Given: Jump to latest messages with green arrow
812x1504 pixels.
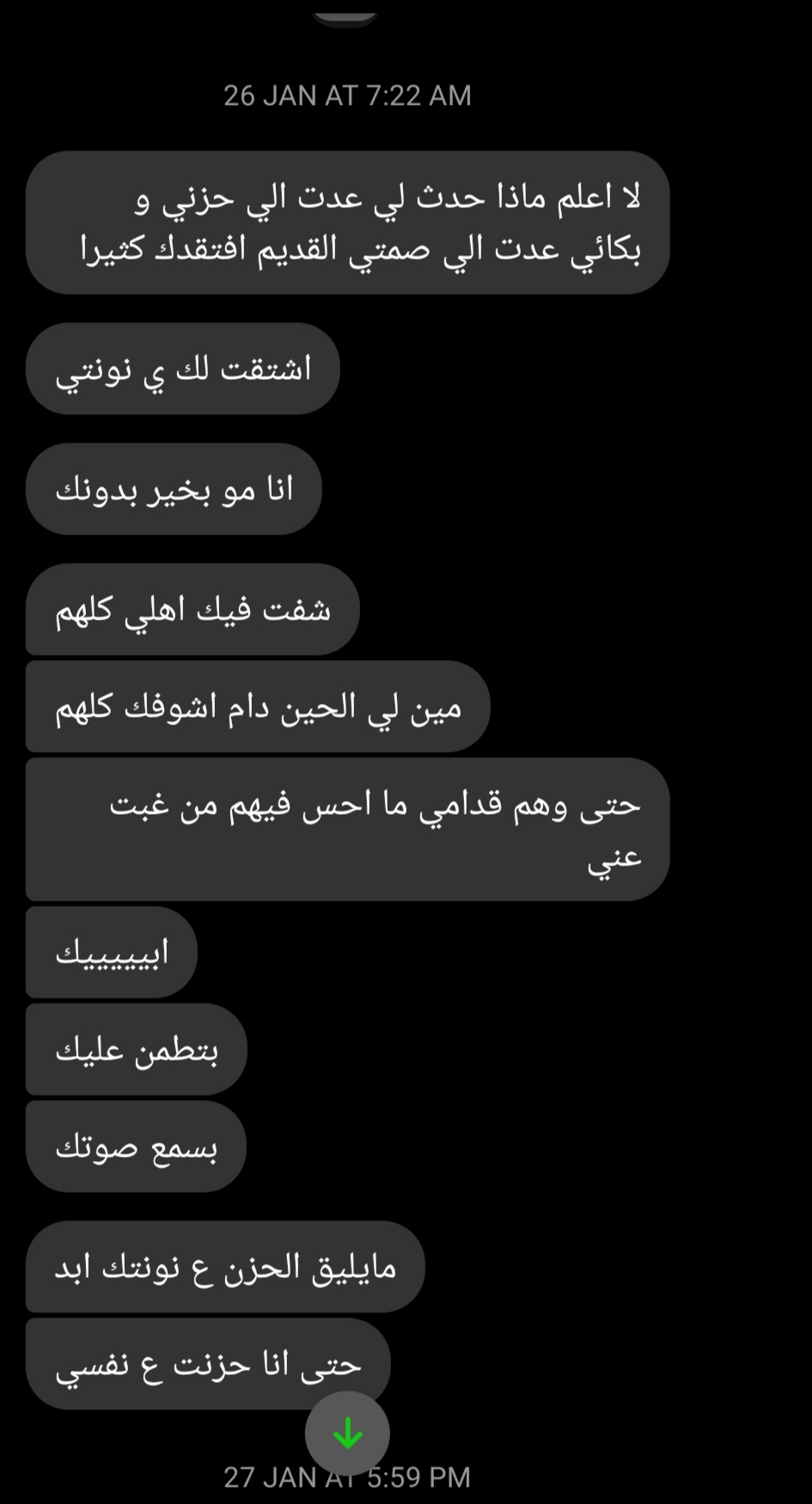Looking at the screenshot, I should tap(347, 1433).
